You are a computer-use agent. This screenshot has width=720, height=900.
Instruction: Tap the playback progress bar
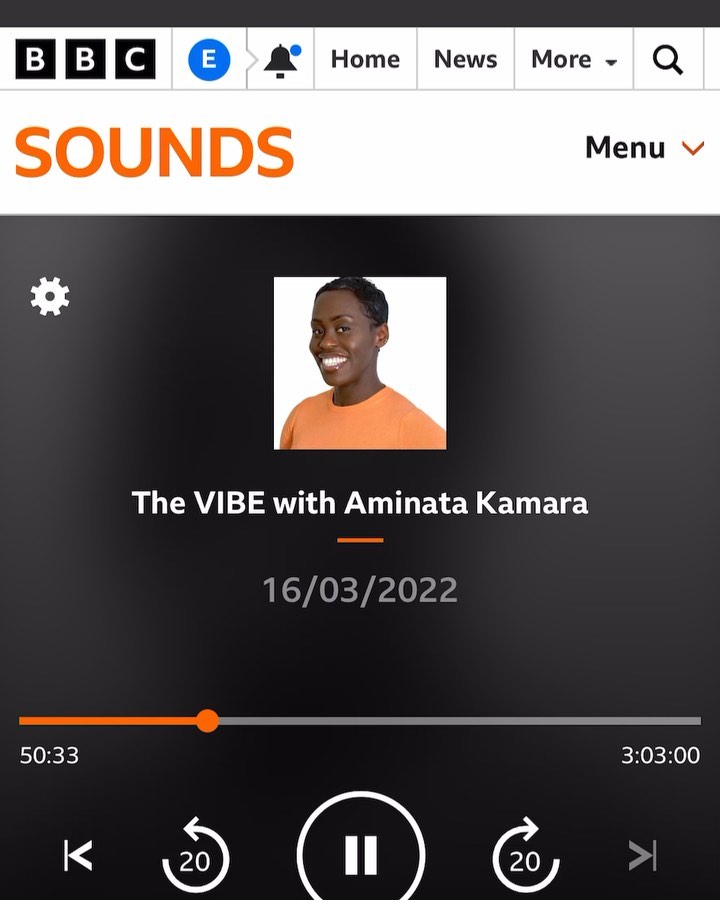(x=450, y=721)
